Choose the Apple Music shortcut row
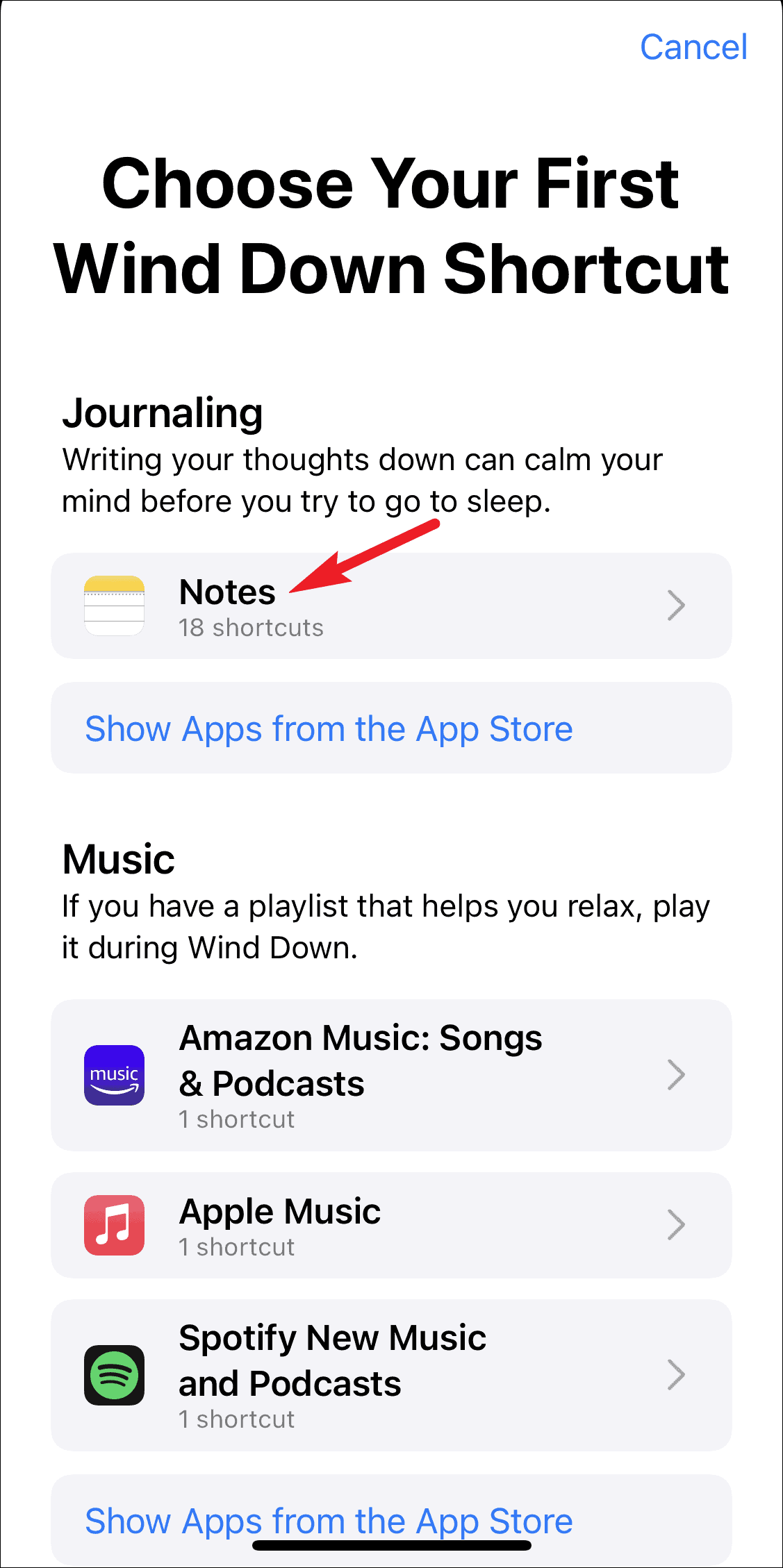The height and width of the screenshot is (1568, 783). [x=390, y=1225]
